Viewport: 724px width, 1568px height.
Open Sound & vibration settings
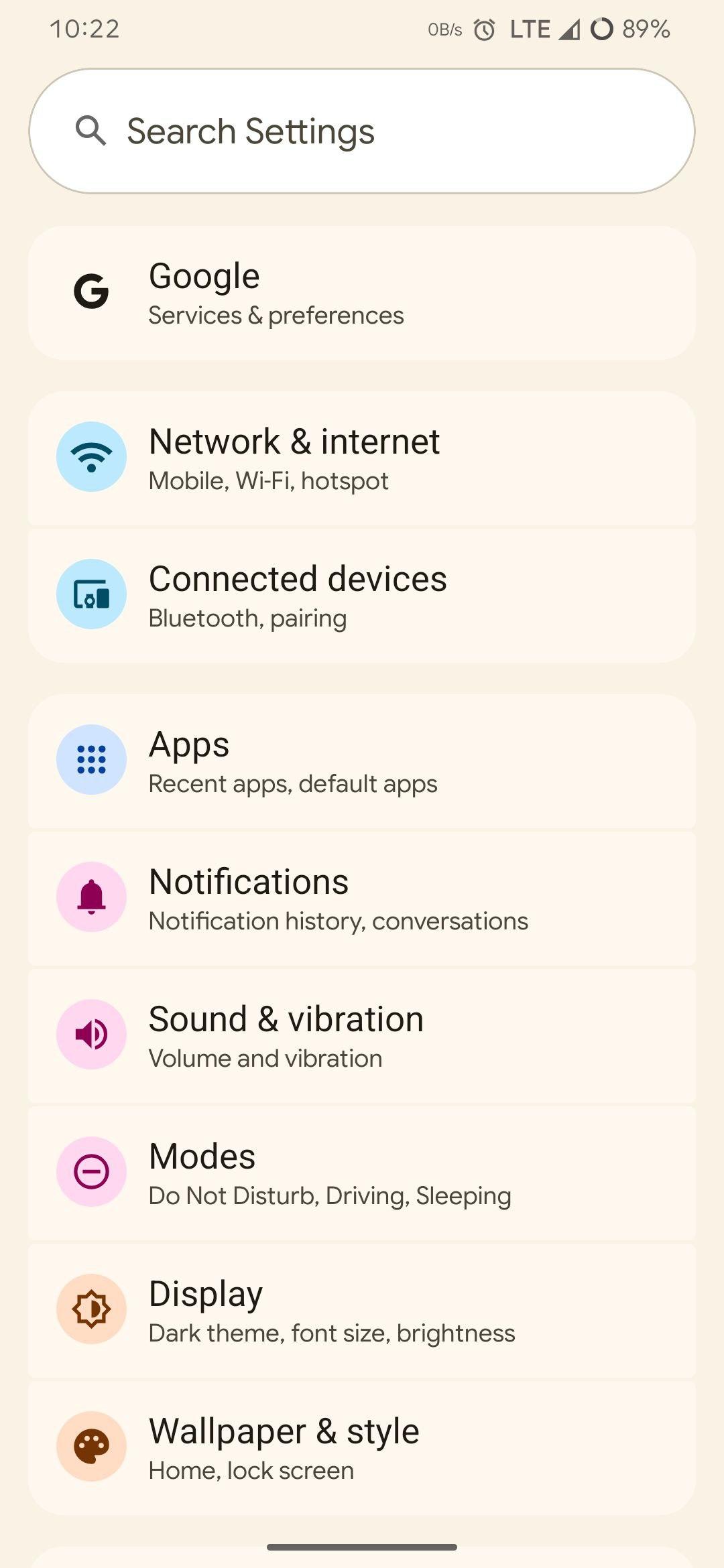pos(362,1036)
